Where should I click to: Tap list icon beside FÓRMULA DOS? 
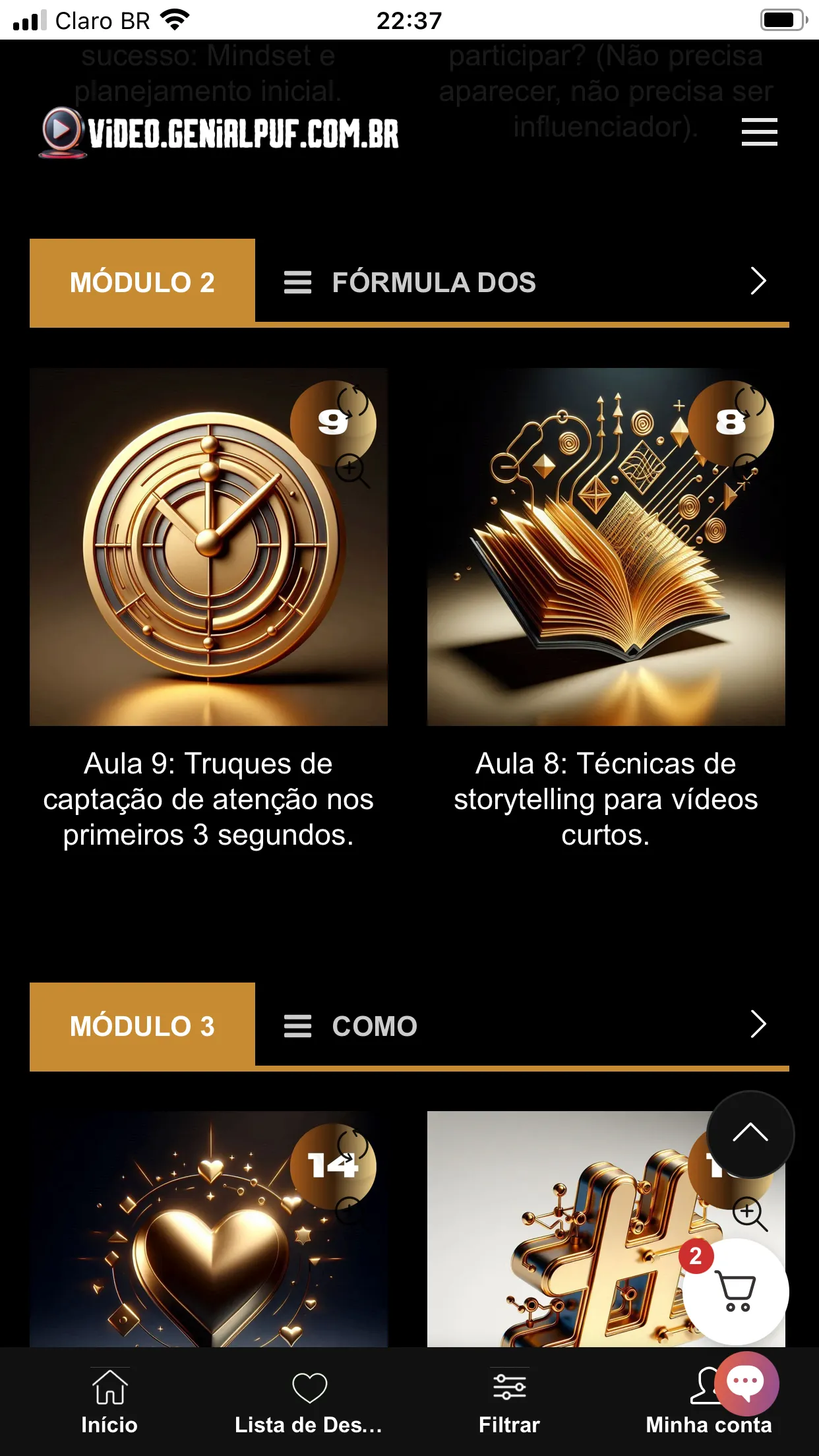click(298, 282)
